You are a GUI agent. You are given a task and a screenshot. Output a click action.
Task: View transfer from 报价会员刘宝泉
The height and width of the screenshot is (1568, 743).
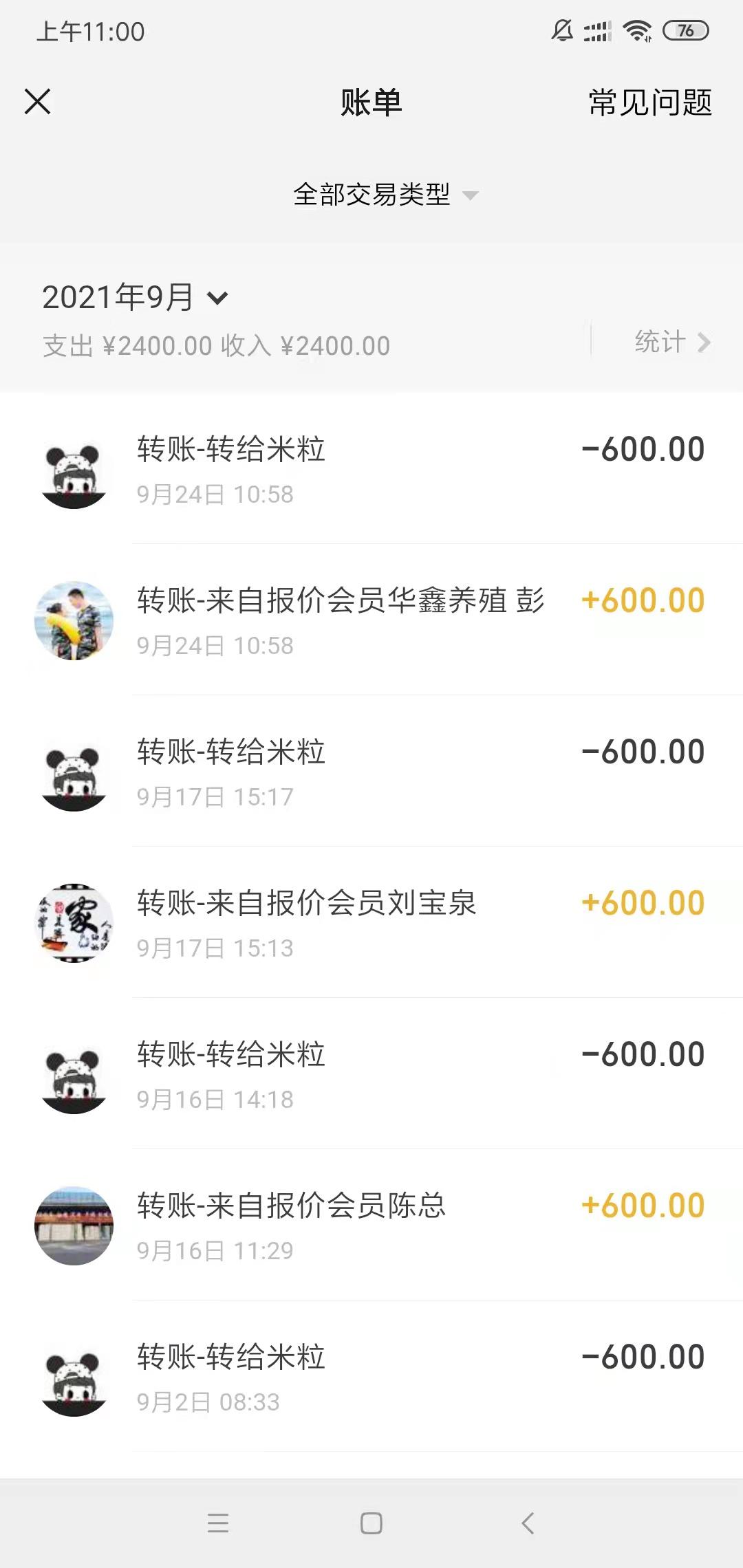[371, 923]
